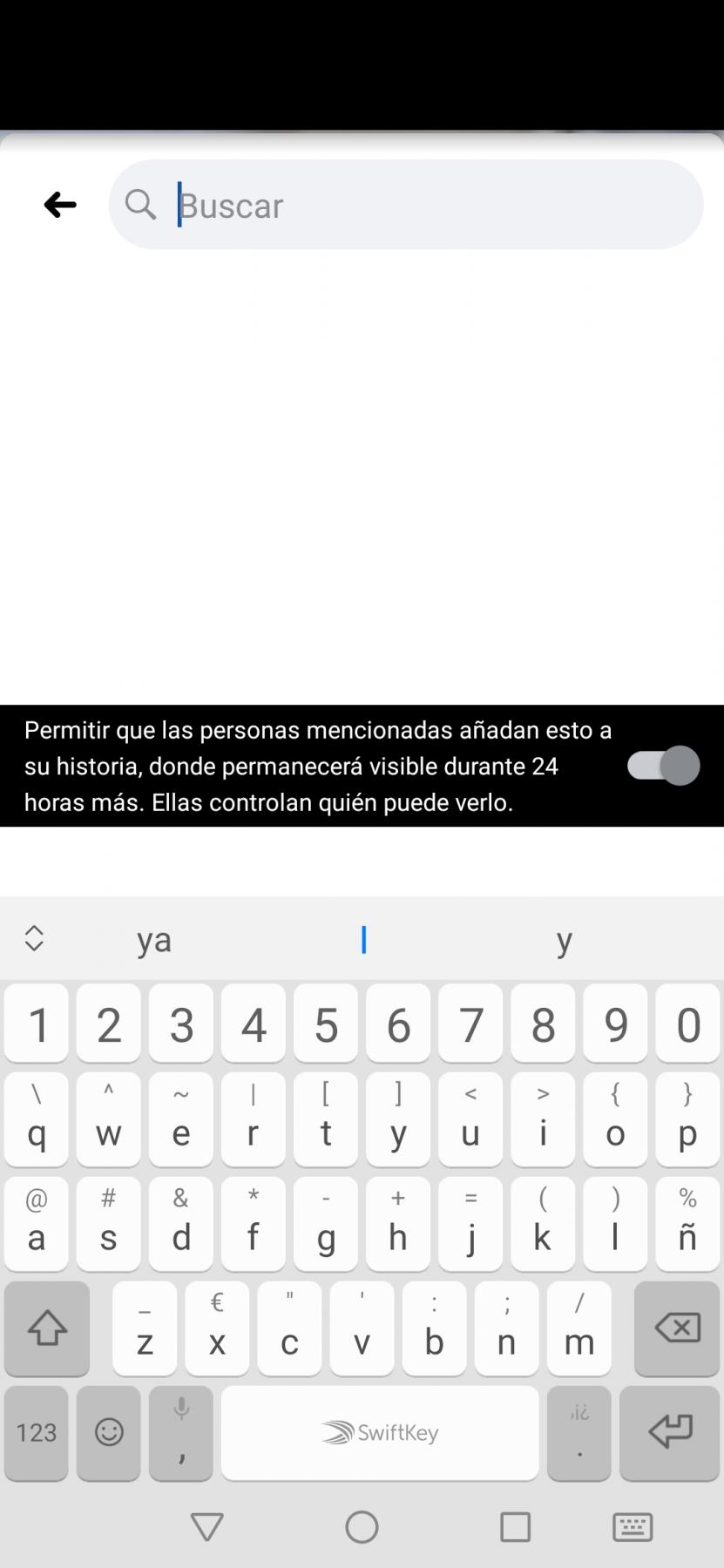Tap the punctuation expander key near enter
724x1568 pixels.
579,1433
